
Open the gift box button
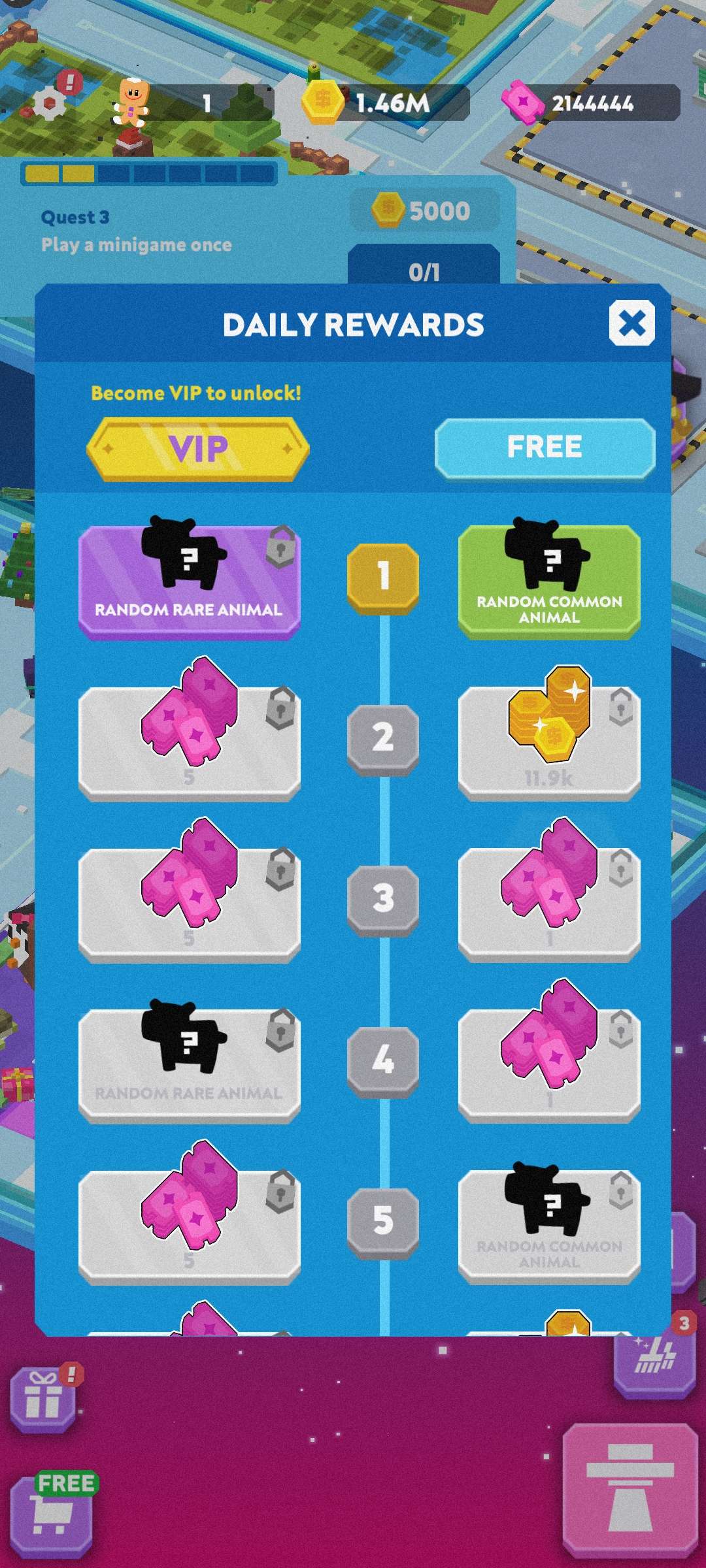tap(43, 1399)
